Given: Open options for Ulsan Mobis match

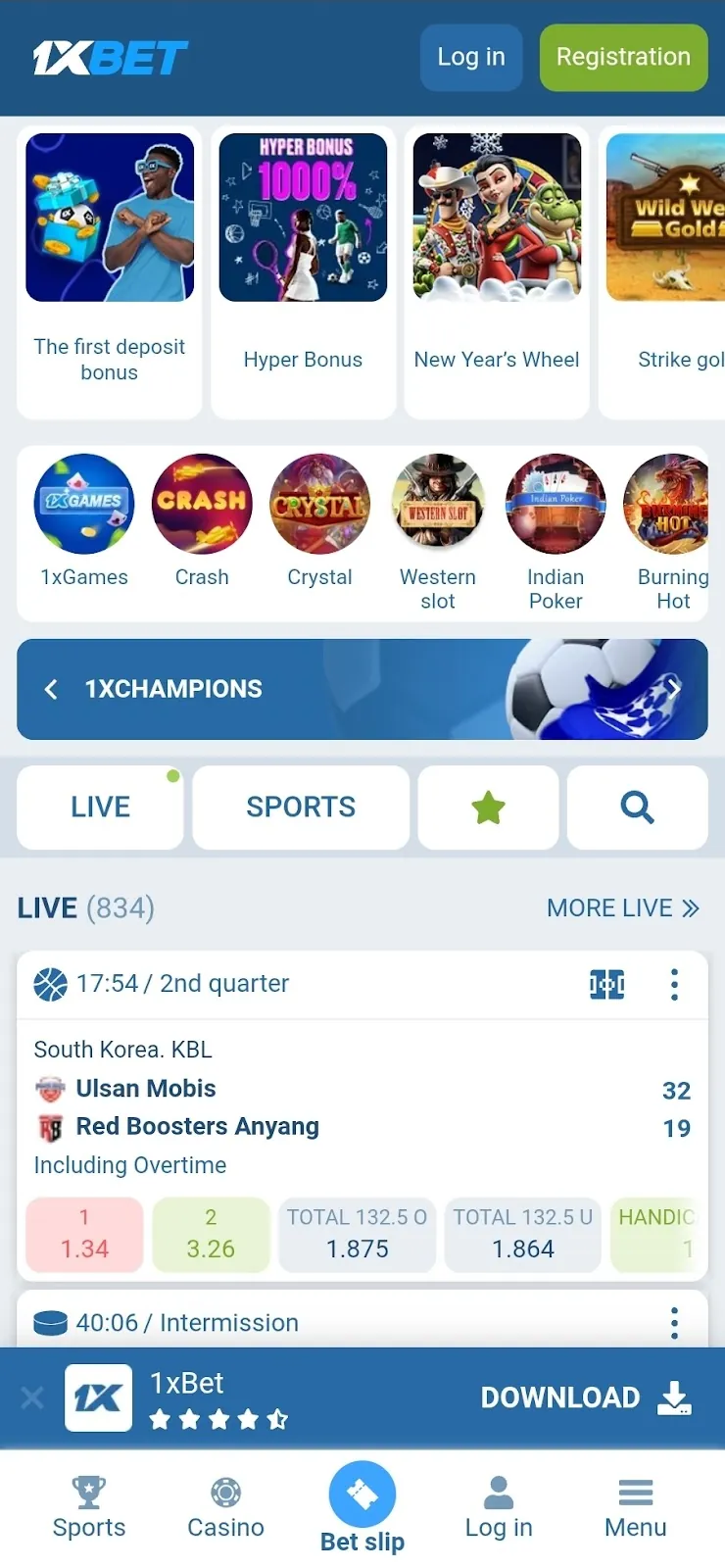Looking at the screenshot, I should [x=674, y=984].
